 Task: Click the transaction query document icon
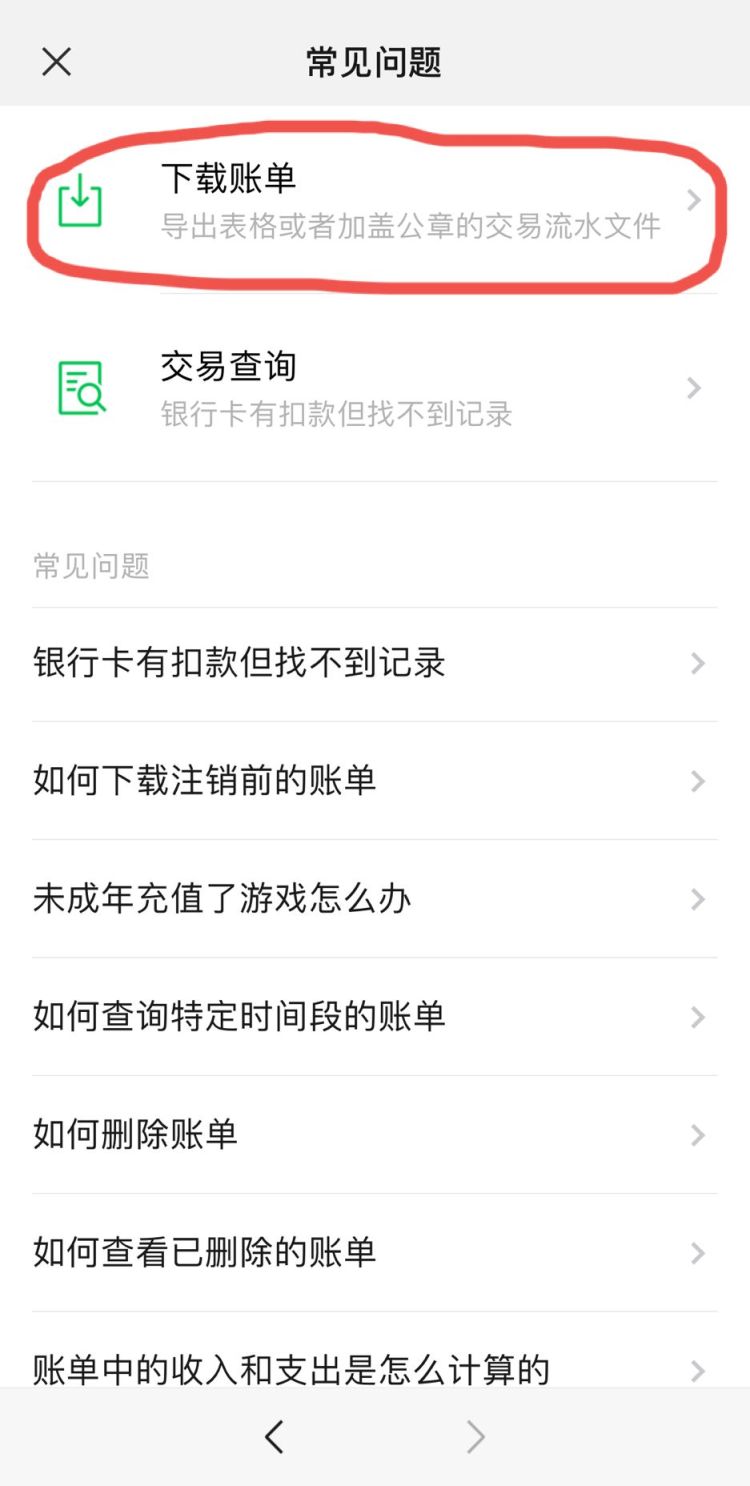click(x=81, y=388)
